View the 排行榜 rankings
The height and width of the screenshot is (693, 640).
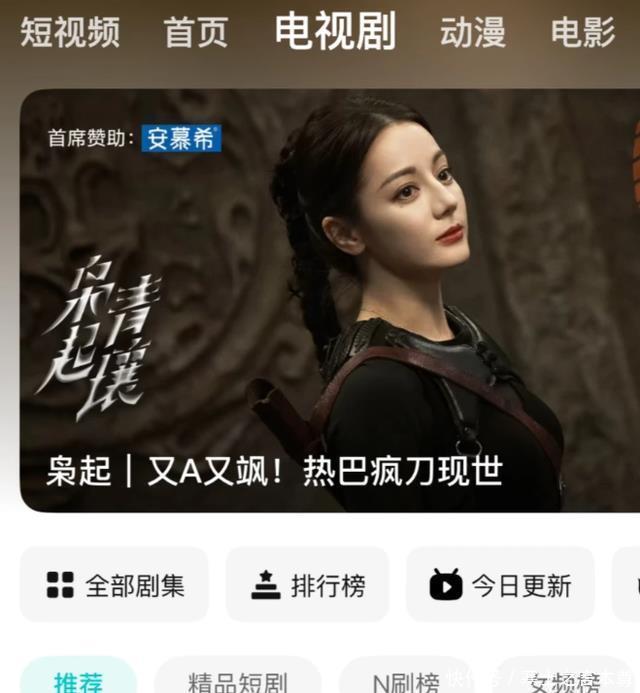point(307,585)
